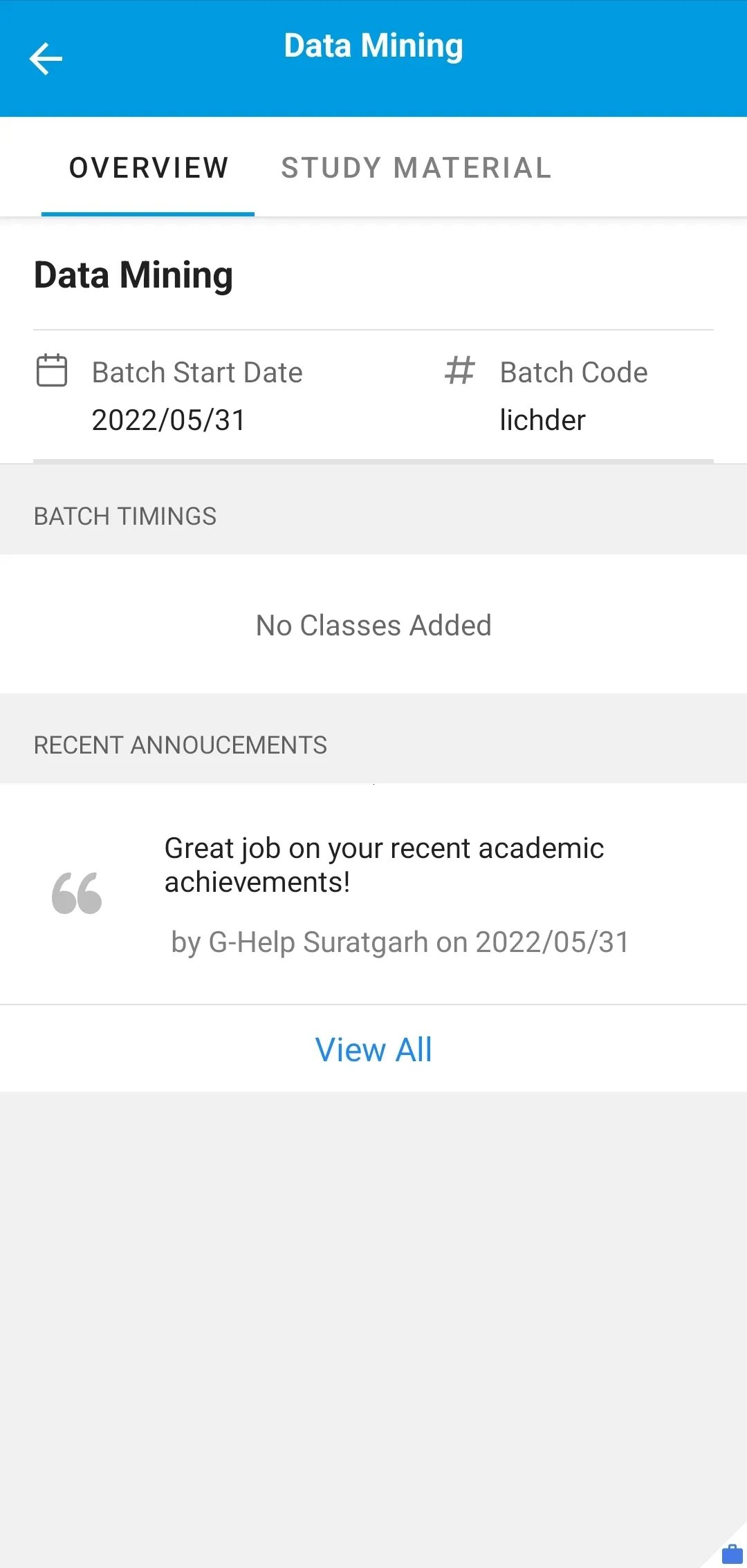Screen dimensions: 747x1568
Task: Click the Data Mining page heading
Action: click(133, 274)
